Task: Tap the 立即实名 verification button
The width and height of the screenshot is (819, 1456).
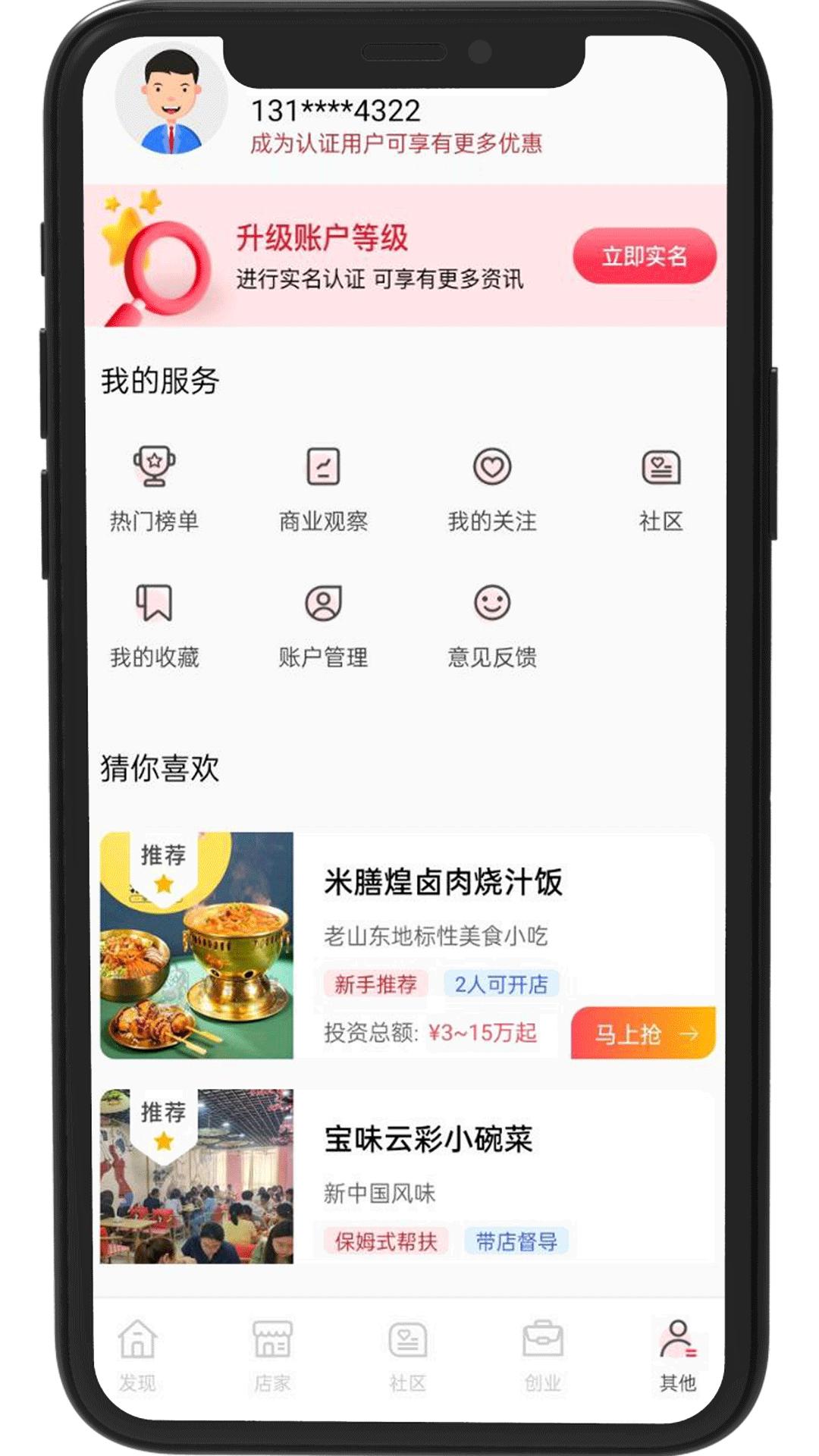Action: coord(644,256)
